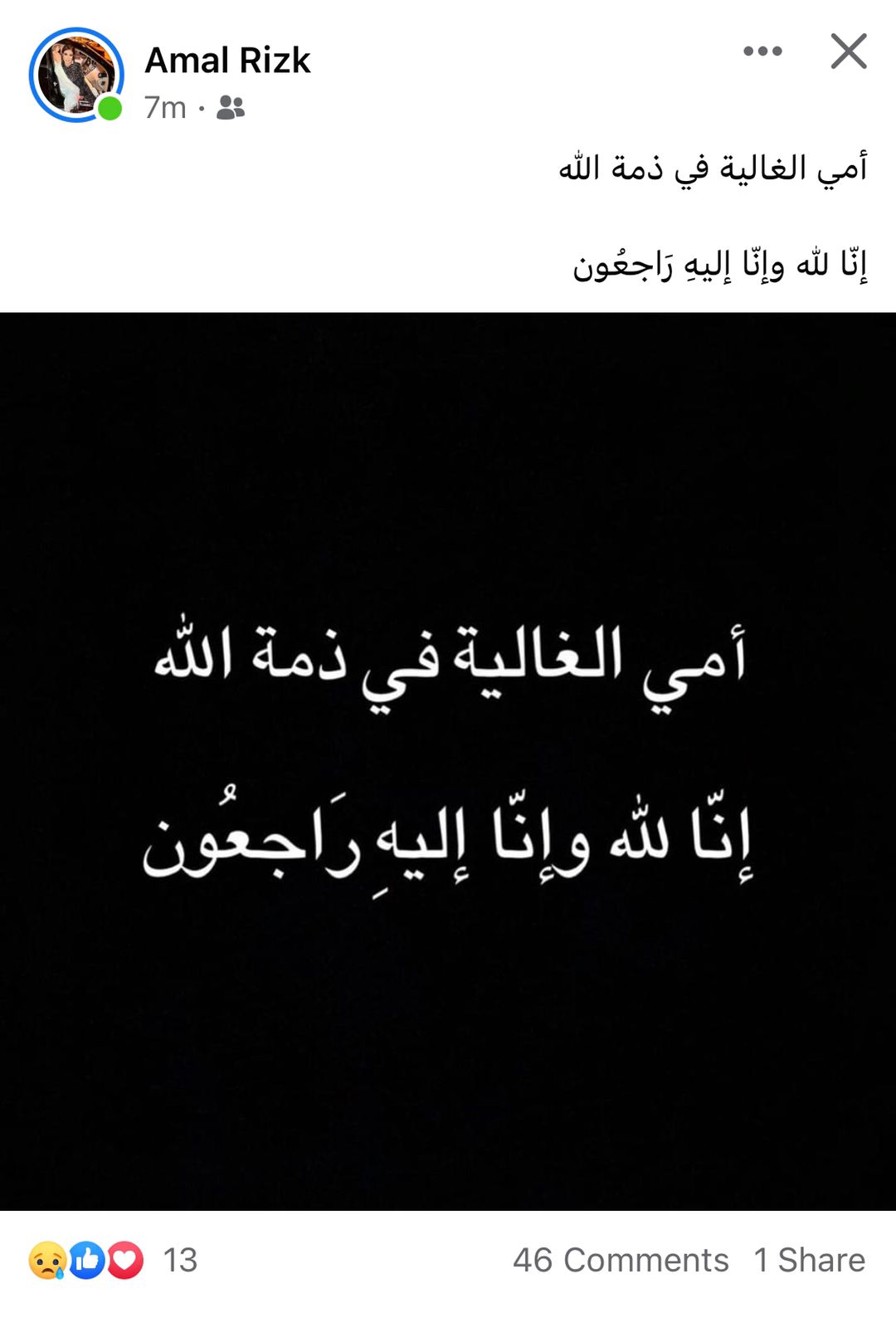Open the black condolence image
This screenshot has height=1328, width=896.
pyautogui.click(x=448, y=760)
